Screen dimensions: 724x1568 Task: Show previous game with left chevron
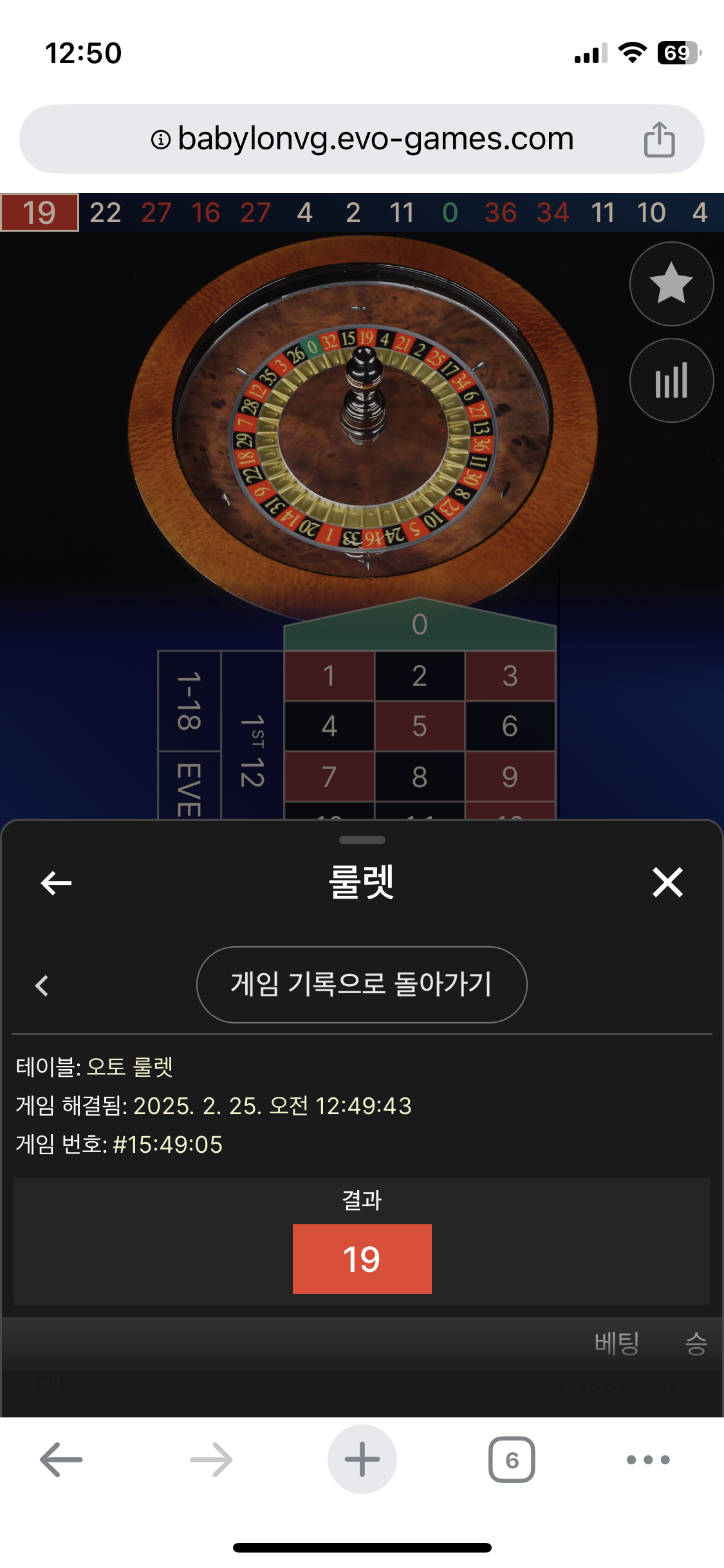point(42,985)
